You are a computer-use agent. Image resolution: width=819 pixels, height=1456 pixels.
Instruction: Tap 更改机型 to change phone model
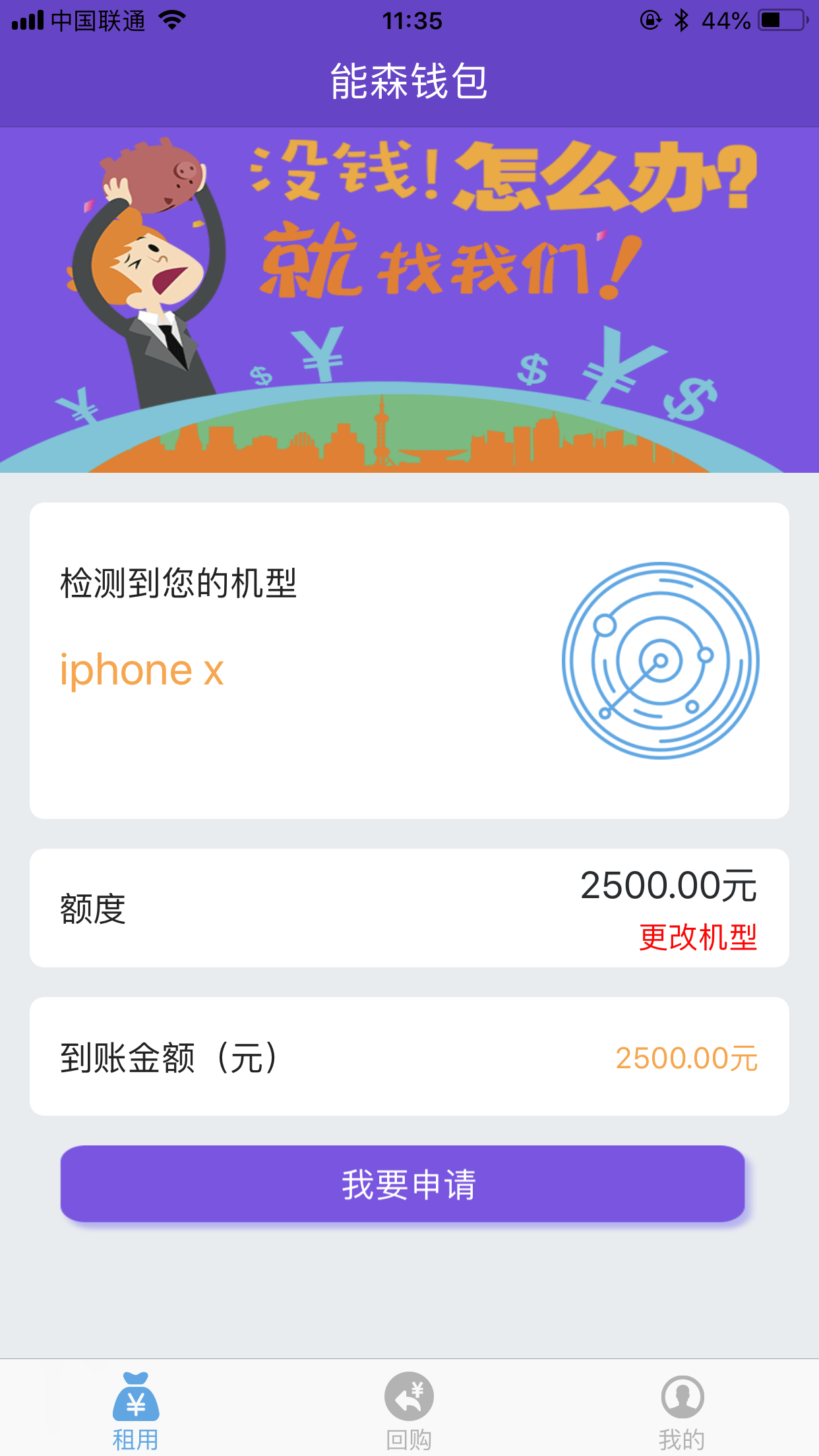(698, 937)
